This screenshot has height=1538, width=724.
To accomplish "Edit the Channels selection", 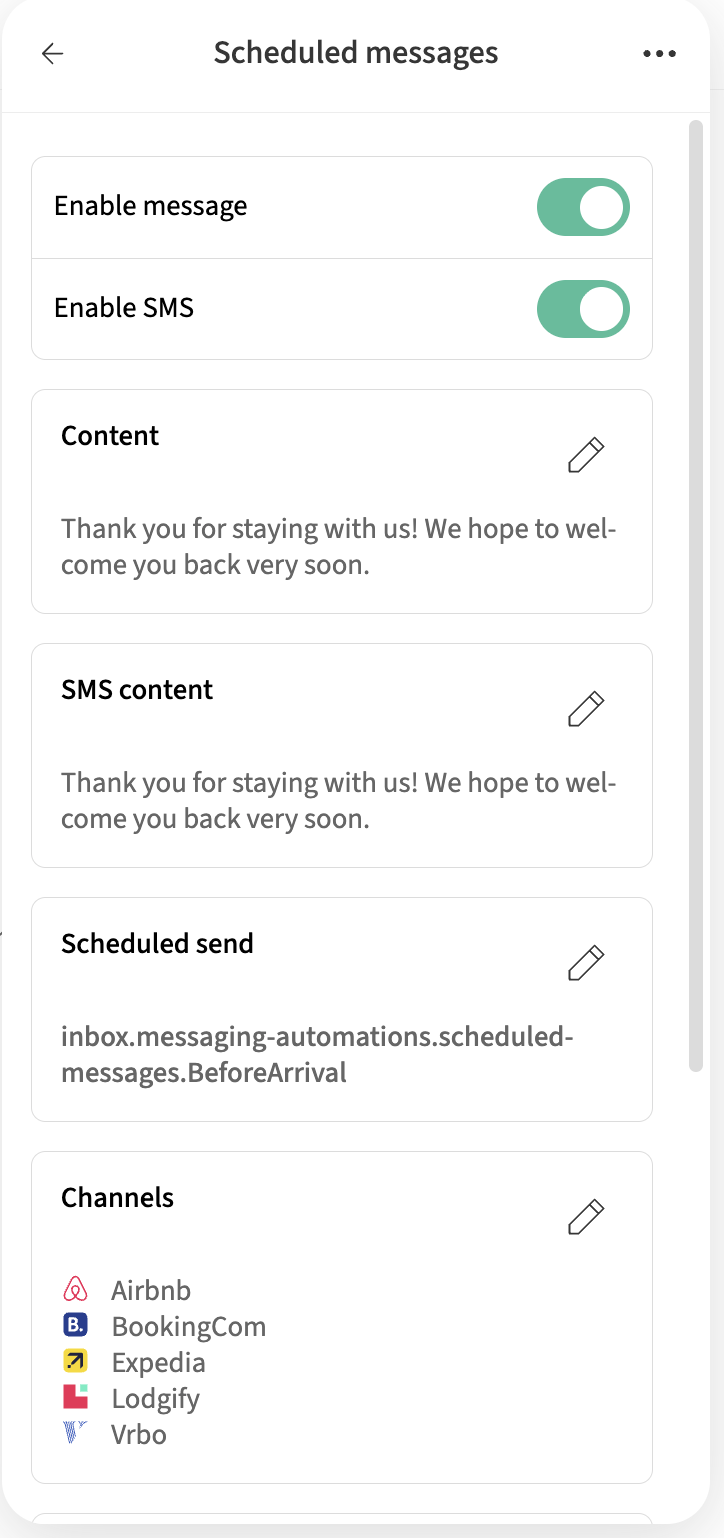I will pos(586,1217).
